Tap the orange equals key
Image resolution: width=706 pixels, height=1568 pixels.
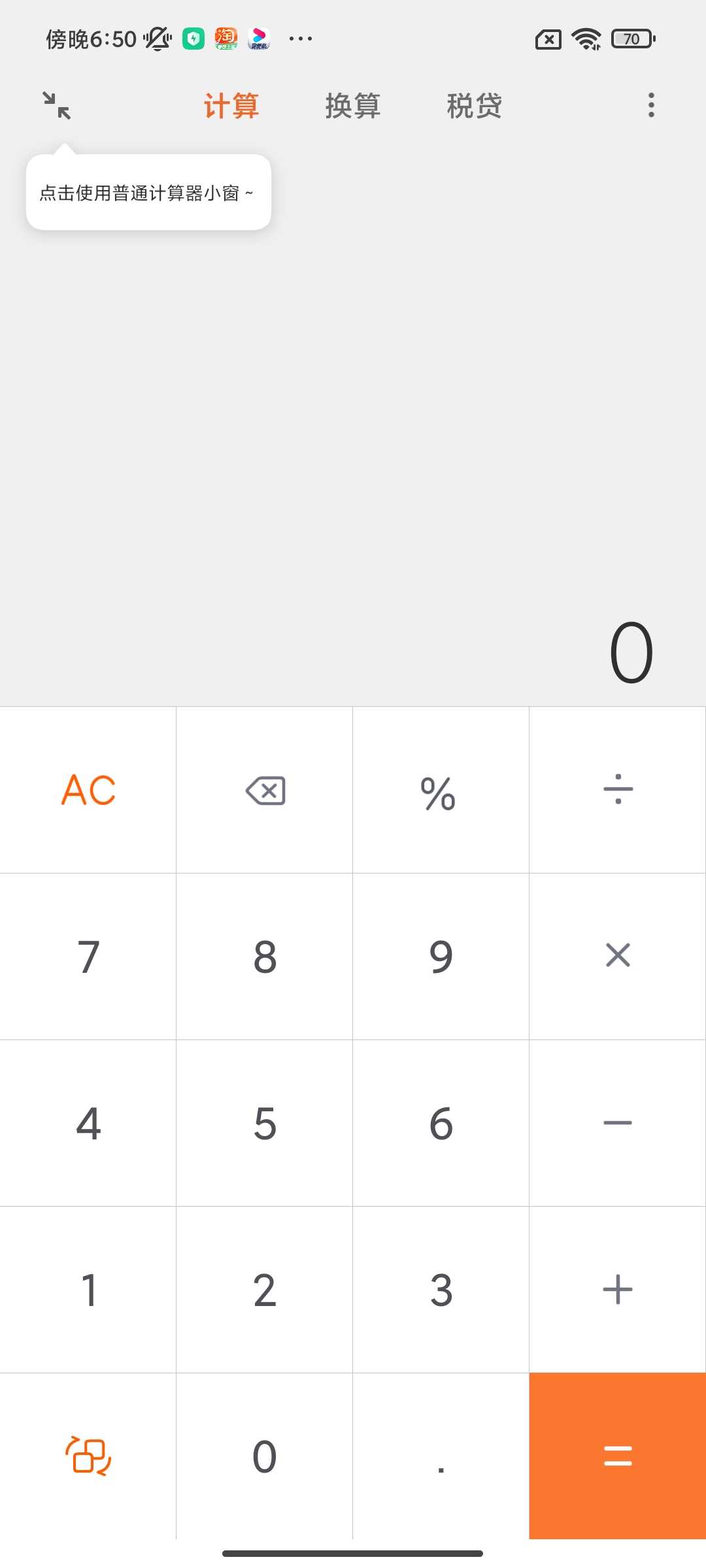pos(617,1456)
